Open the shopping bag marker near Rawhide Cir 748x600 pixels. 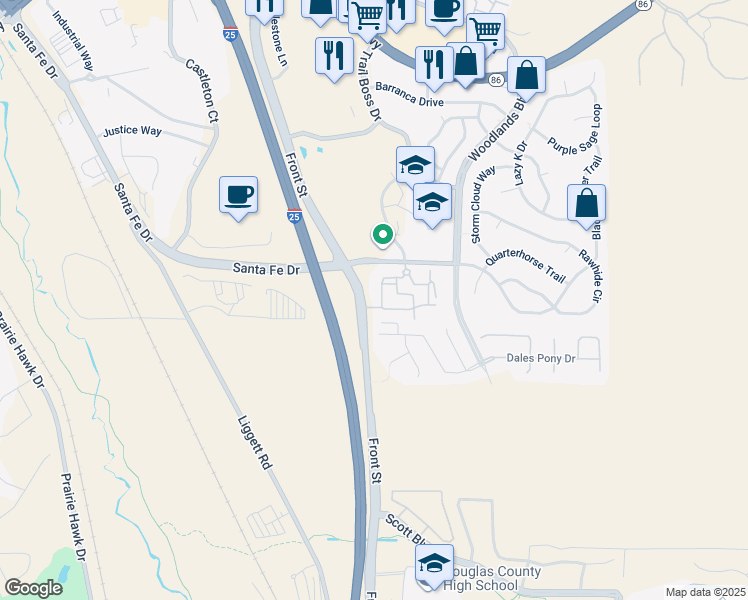[x=586, y=205]
